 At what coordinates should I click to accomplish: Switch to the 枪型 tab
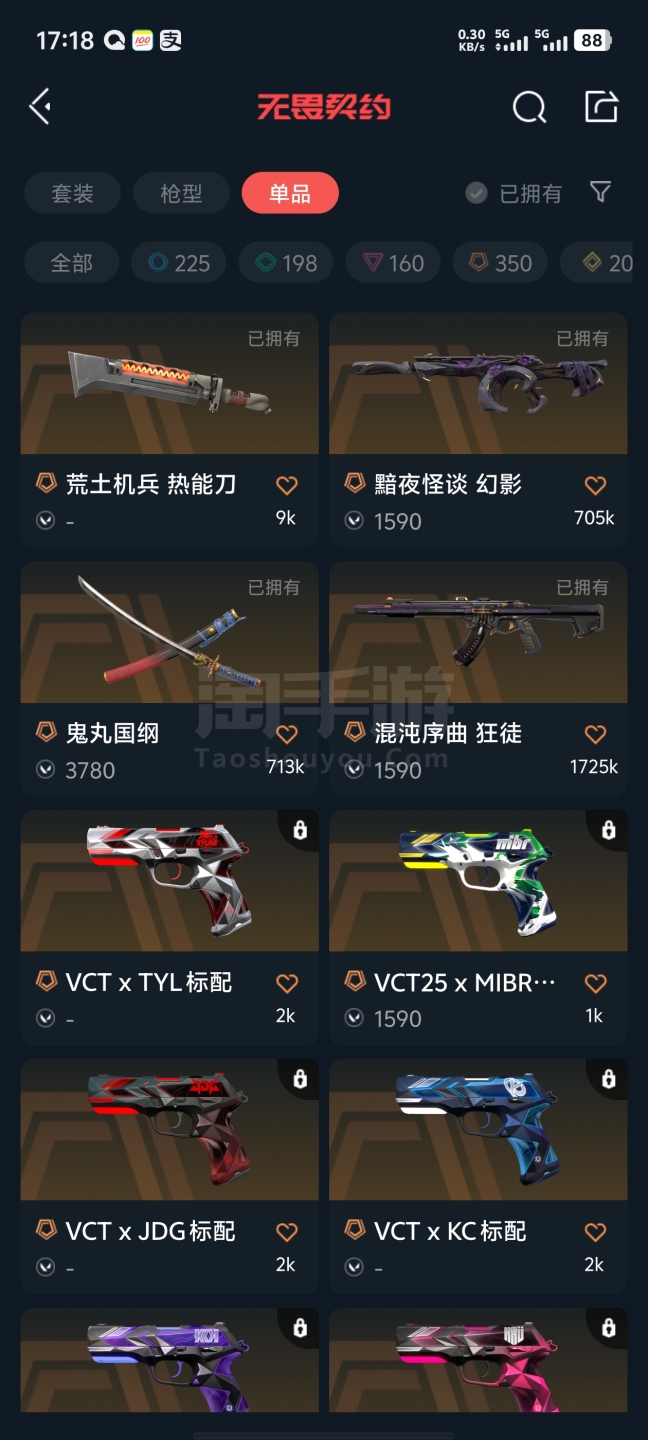coord(181,193)
